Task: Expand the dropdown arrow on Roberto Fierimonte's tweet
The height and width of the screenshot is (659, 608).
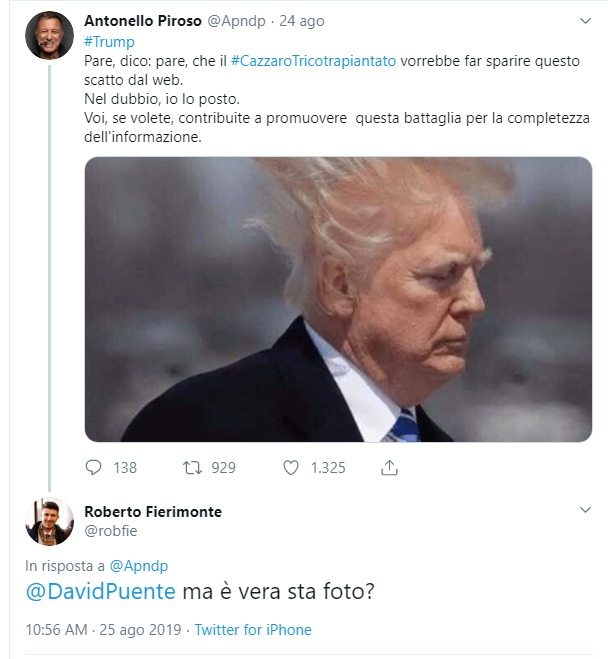Action: click(x=586, y=511)
